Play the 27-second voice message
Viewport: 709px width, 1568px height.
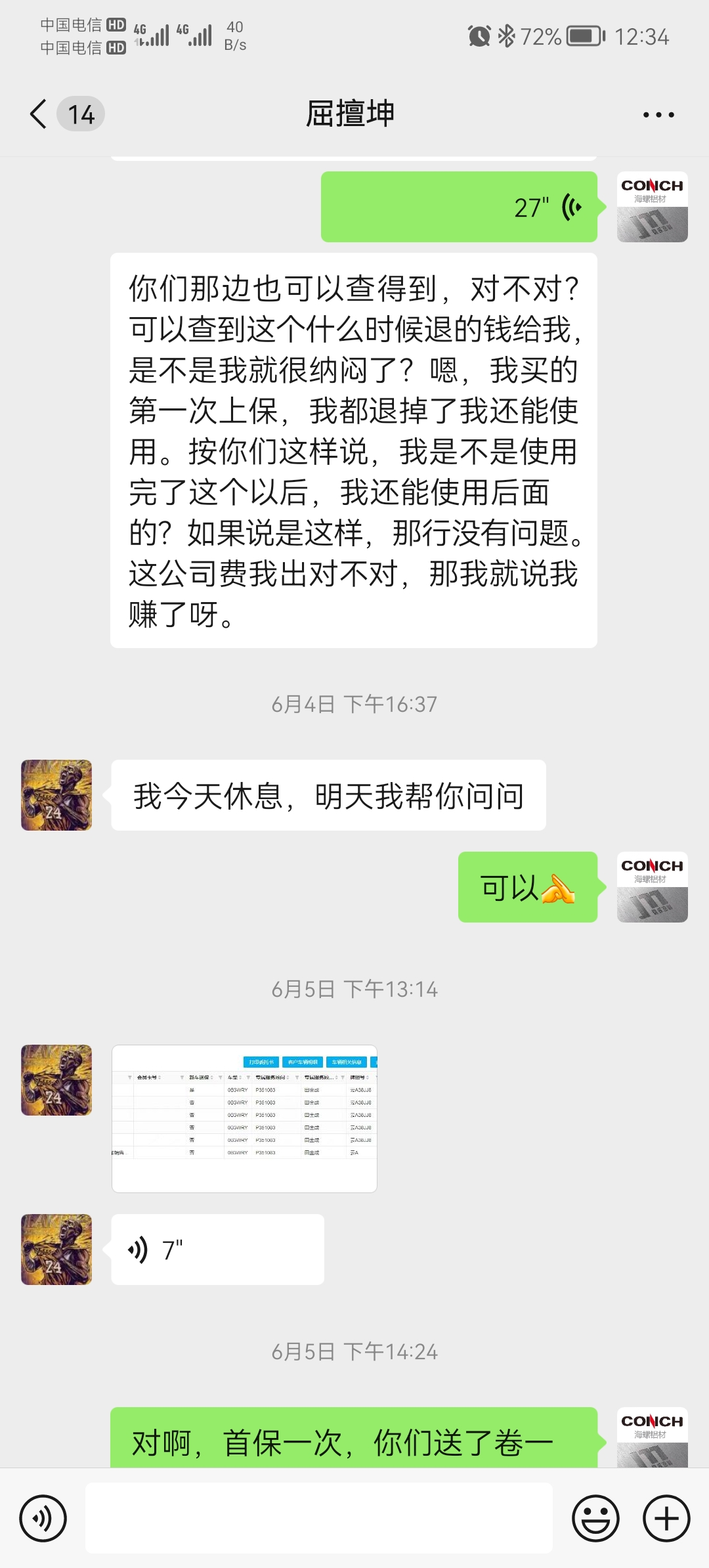tap(459, 207)
